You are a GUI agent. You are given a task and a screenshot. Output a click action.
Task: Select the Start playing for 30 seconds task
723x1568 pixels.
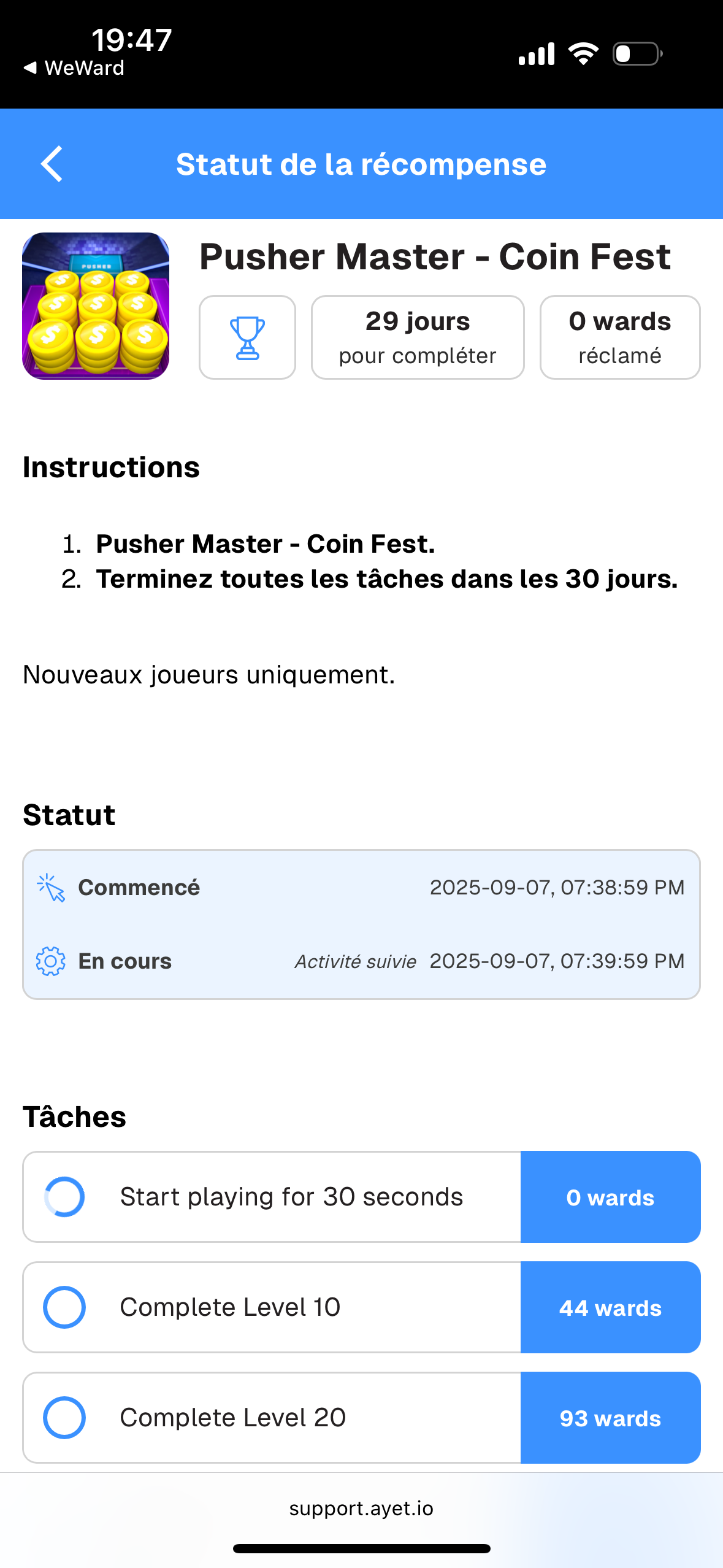361,1197
